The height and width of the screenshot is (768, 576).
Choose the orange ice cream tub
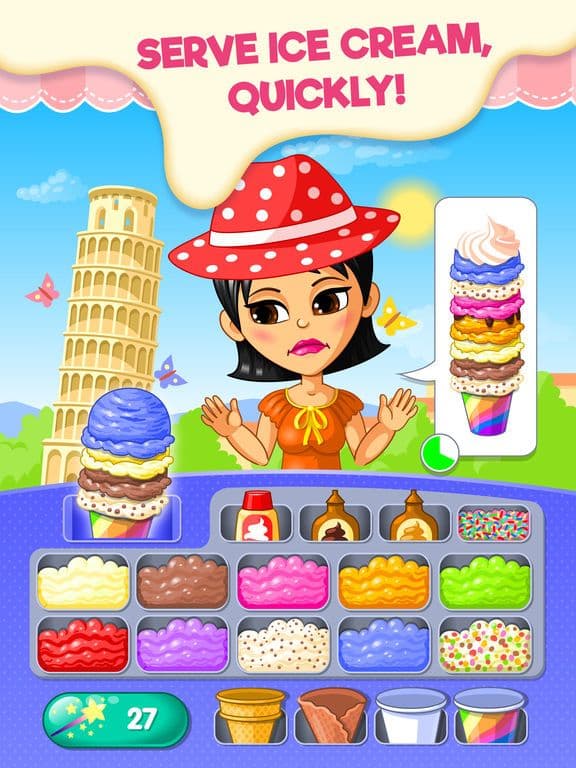pos(384,581)
